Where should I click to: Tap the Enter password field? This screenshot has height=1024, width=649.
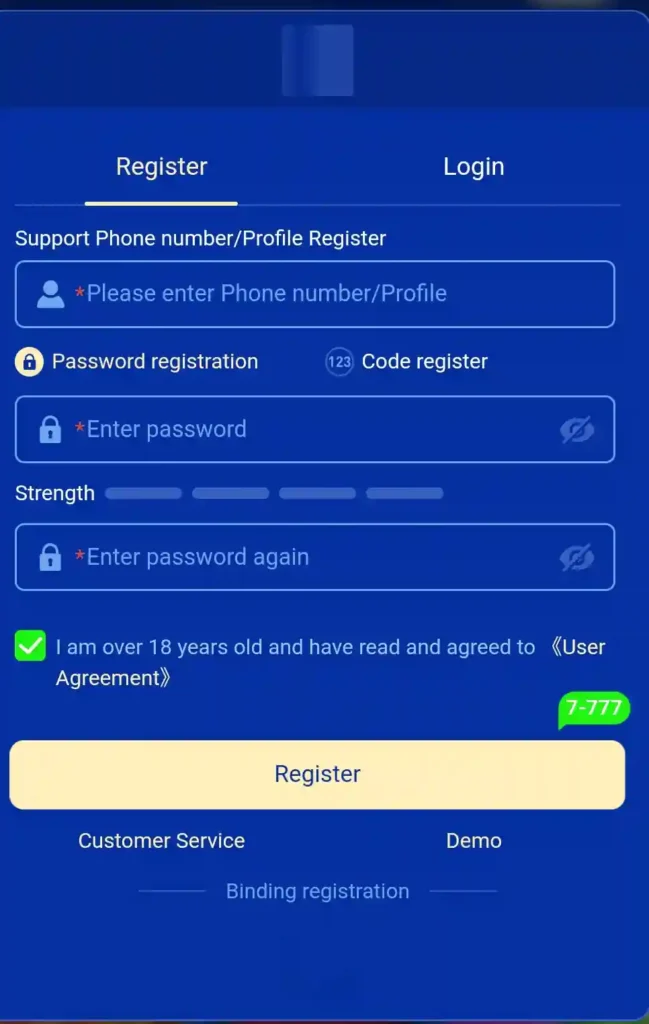coord(300,430)
